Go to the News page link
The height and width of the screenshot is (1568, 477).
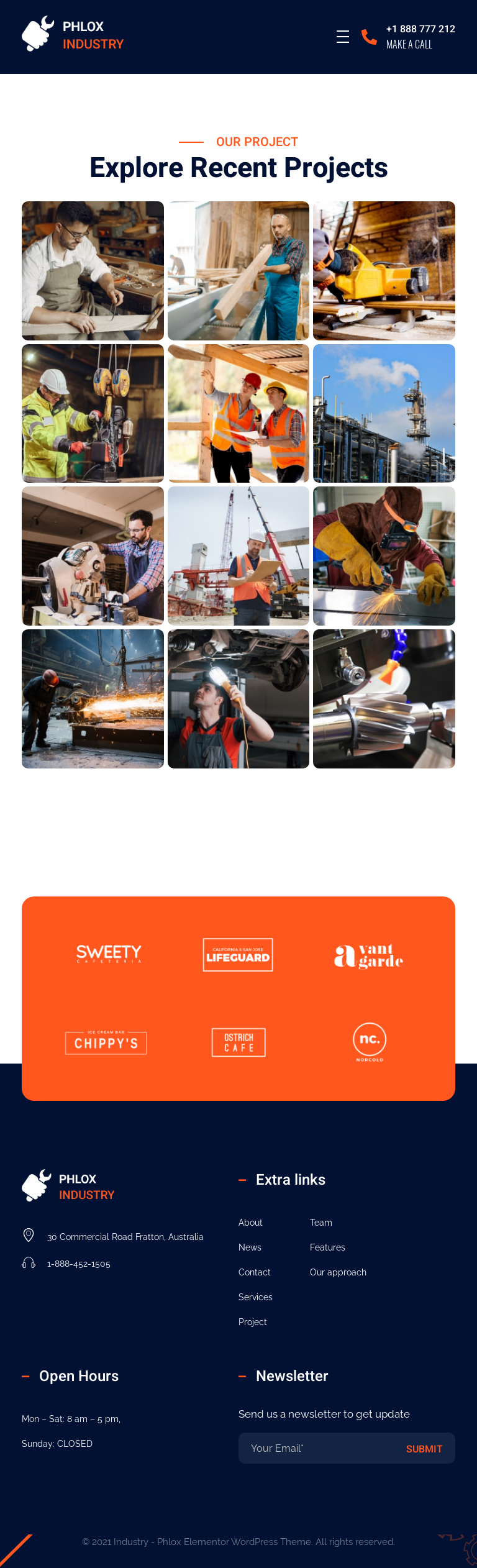click(x=250, y=1247)
